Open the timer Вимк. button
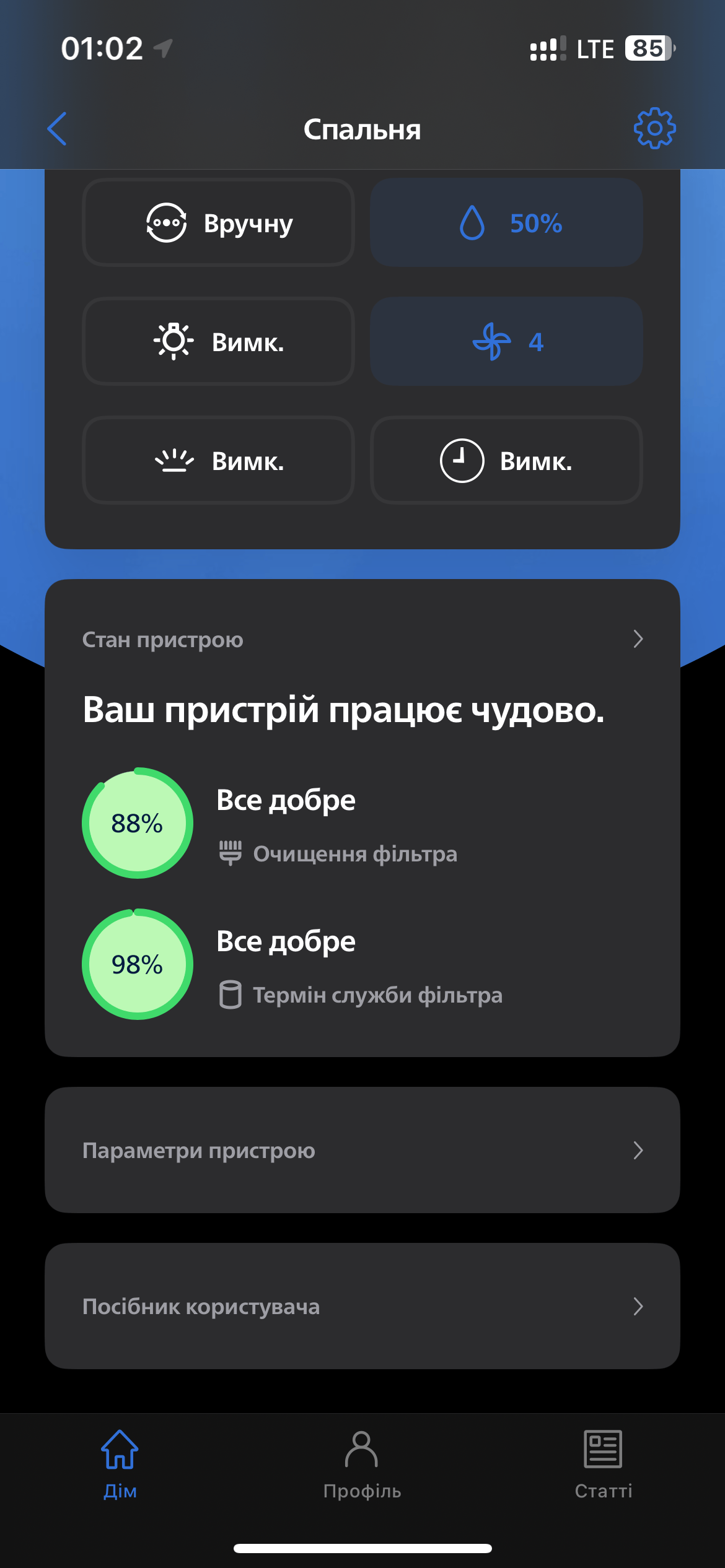Screen dimensions: 725x1568 (506, 461)
